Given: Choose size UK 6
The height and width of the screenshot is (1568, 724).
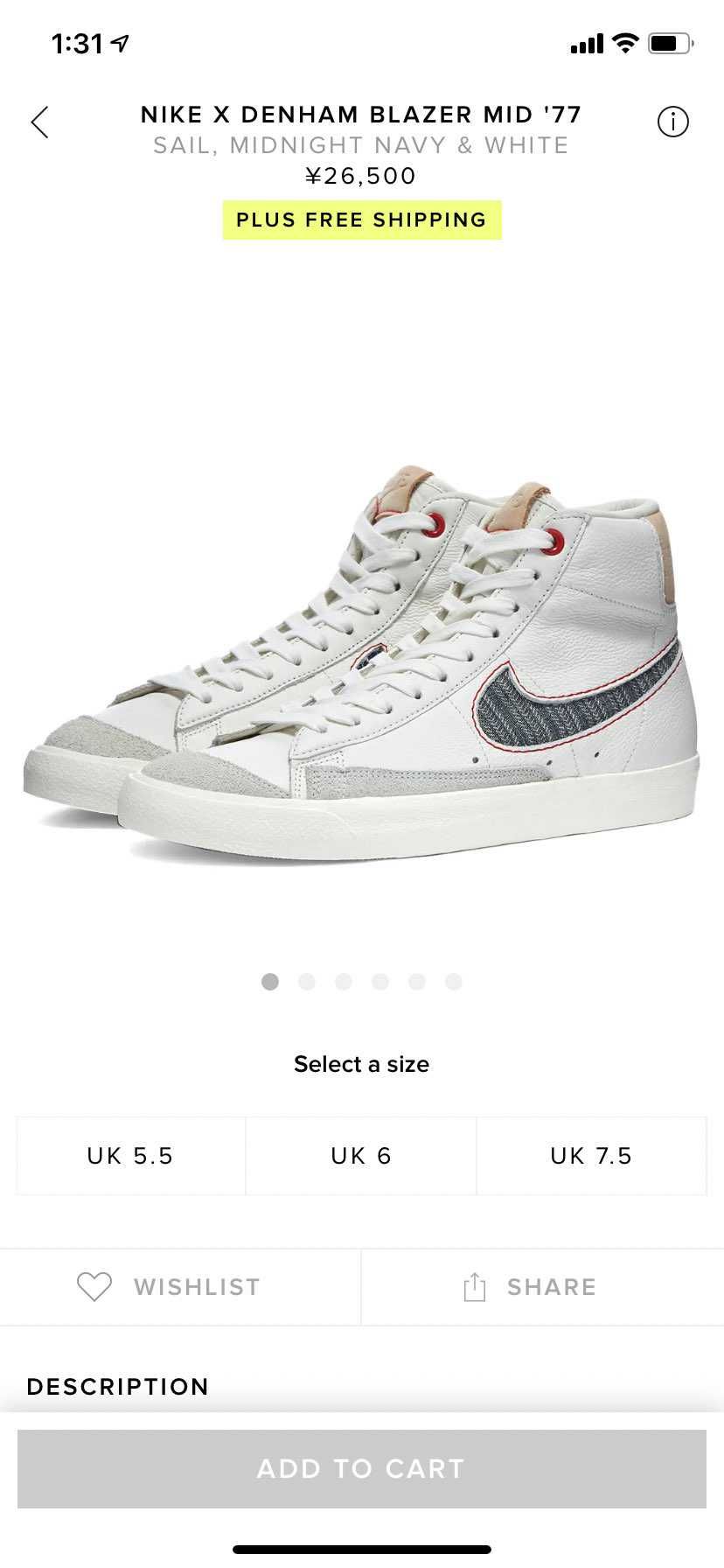Looking at the screenshot, I should pyautogui.click(x=361, y=1156).
